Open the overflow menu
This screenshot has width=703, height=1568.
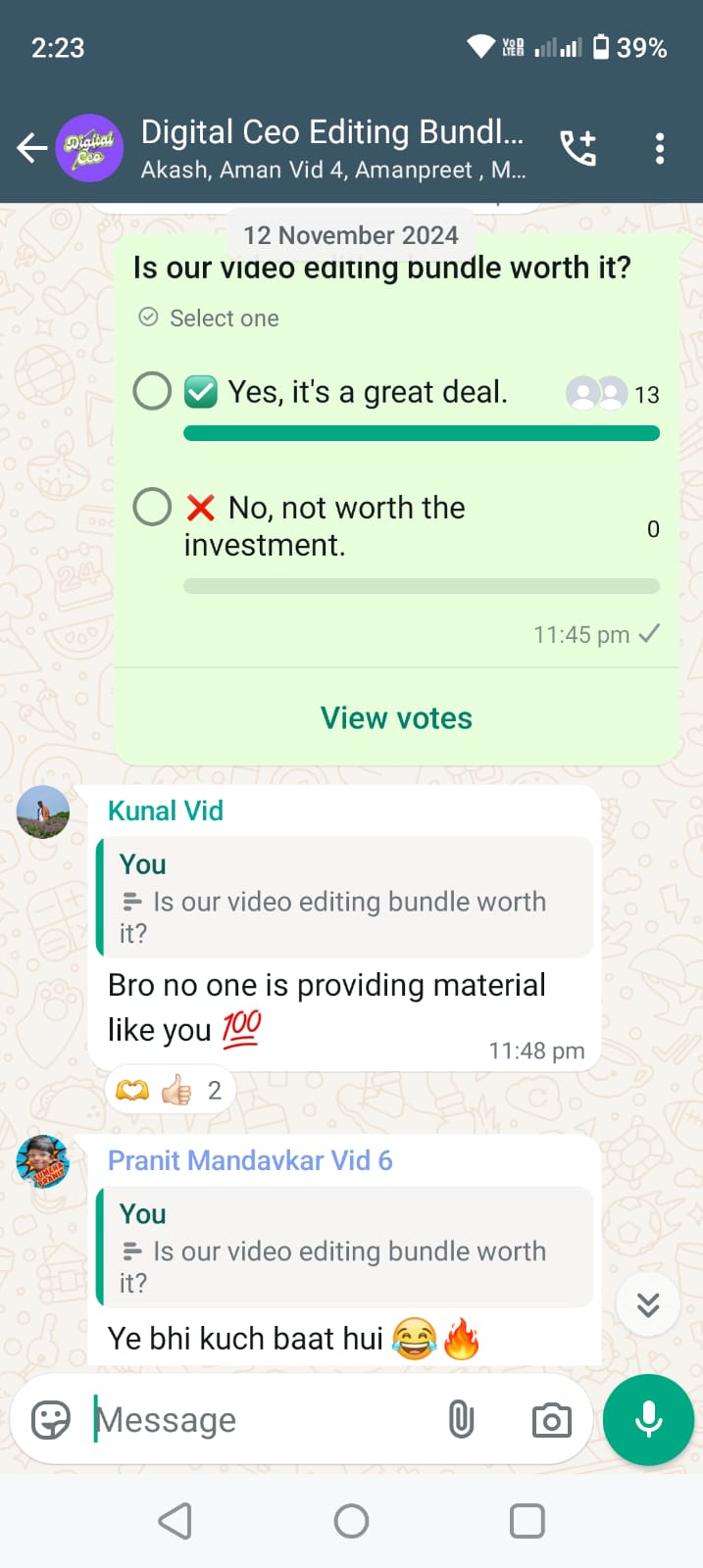click(x=660, y=148)
